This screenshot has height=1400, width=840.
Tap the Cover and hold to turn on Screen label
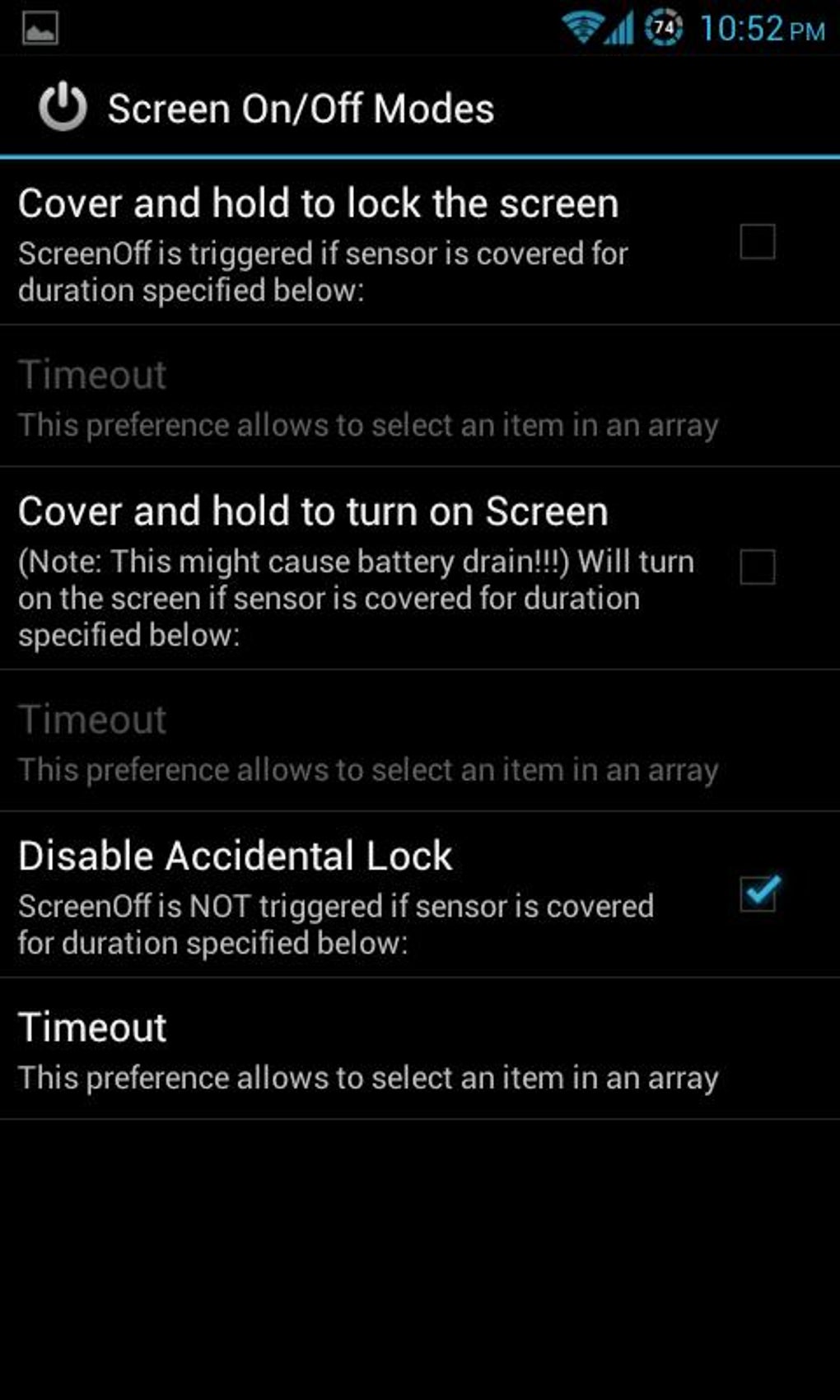[313, 511]
